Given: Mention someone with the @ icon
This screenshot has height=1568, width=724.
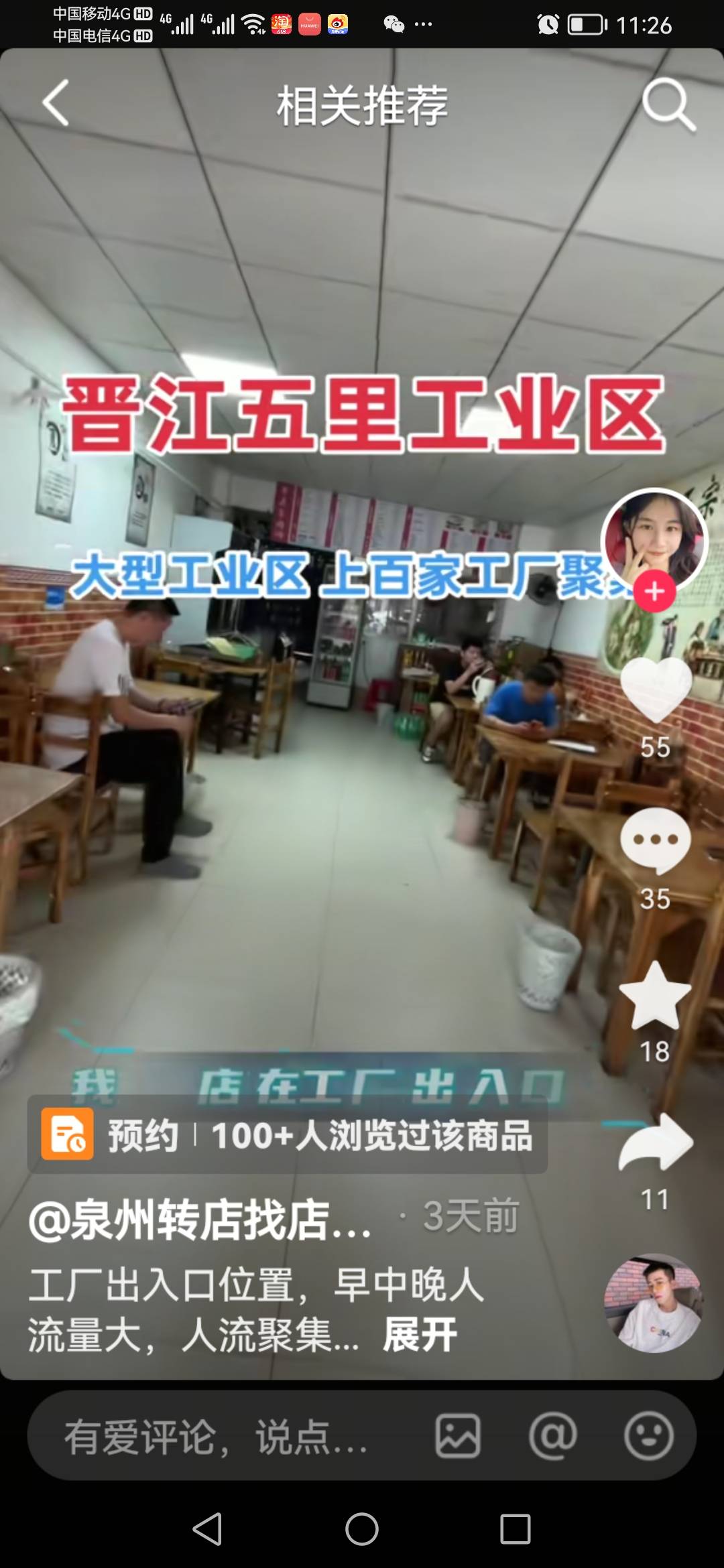Looking at the screenshot, I should [553, 1436].
